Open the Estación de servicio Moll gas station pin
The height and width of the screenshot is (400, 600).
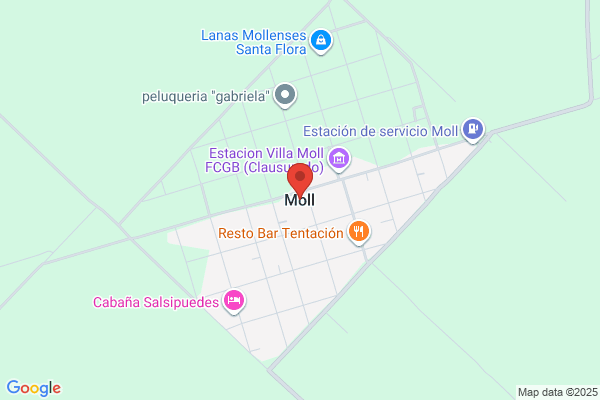(x=473, y=129)
